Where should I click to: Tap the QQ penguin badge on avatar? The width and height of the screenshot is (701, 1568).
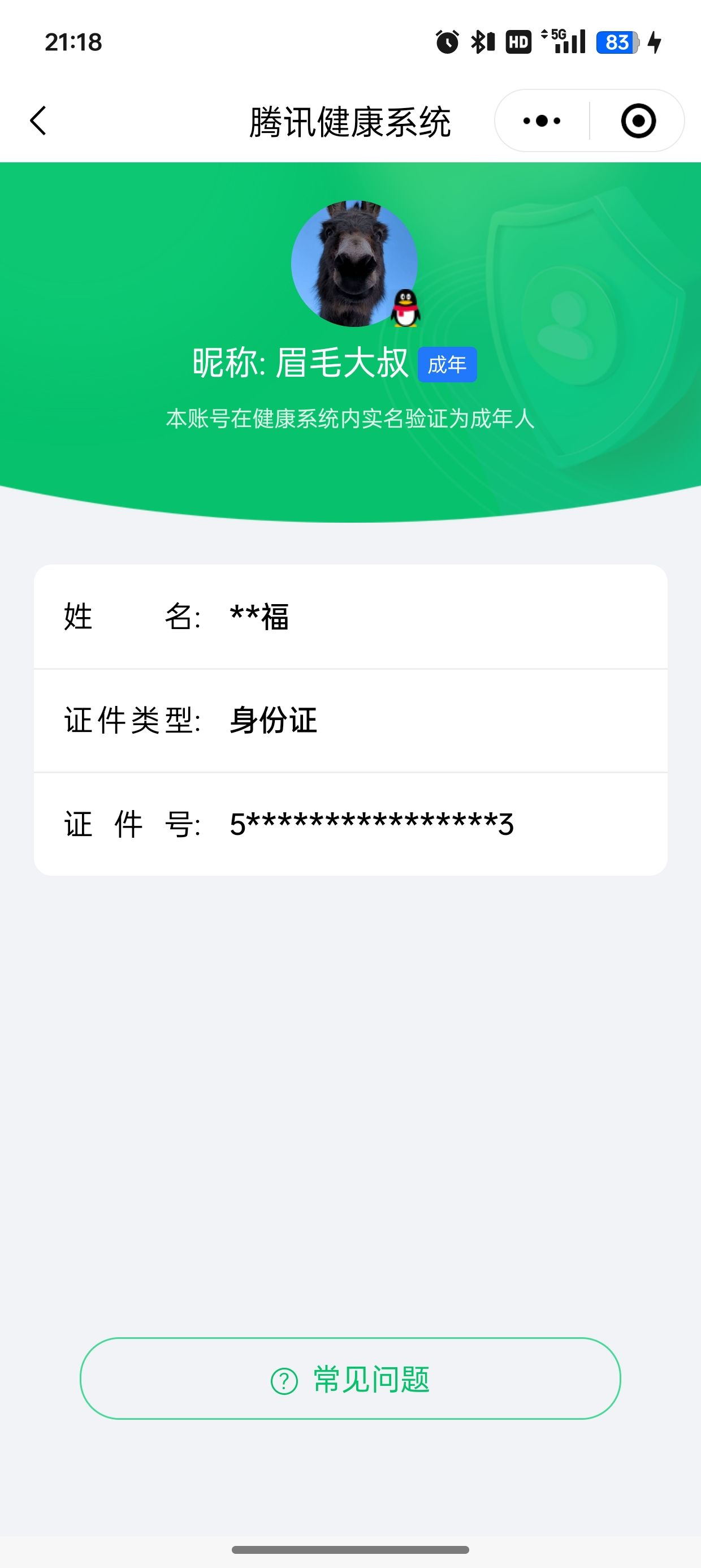[406, 307]
